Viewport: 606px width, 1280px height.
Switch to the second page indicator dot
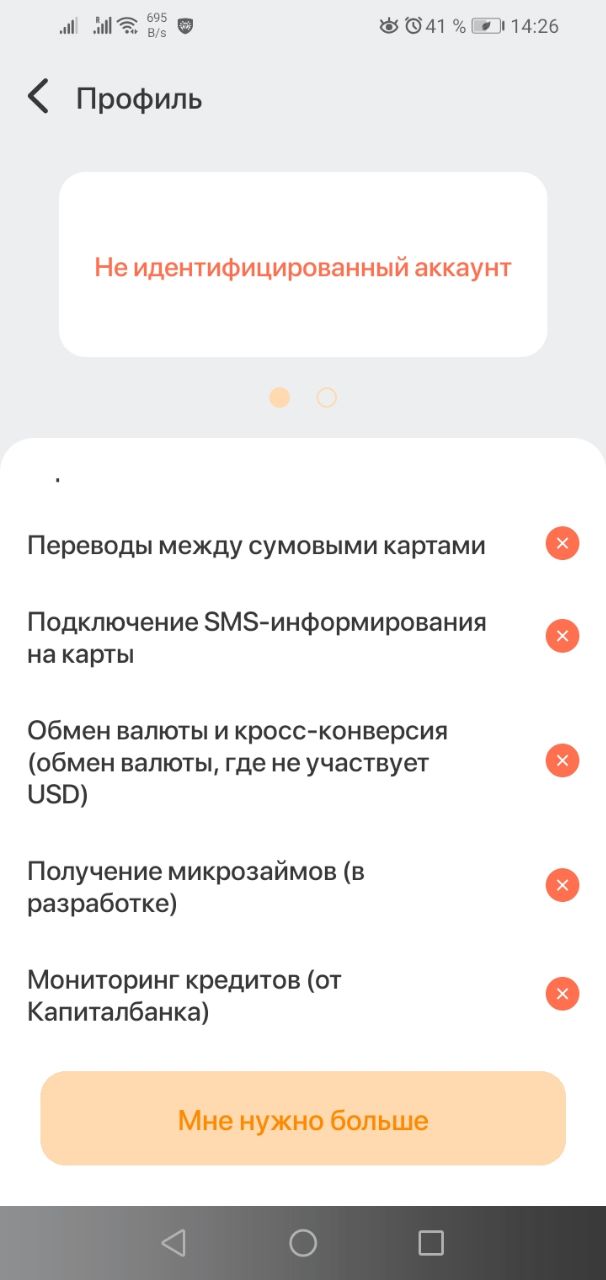pos(326,398)
